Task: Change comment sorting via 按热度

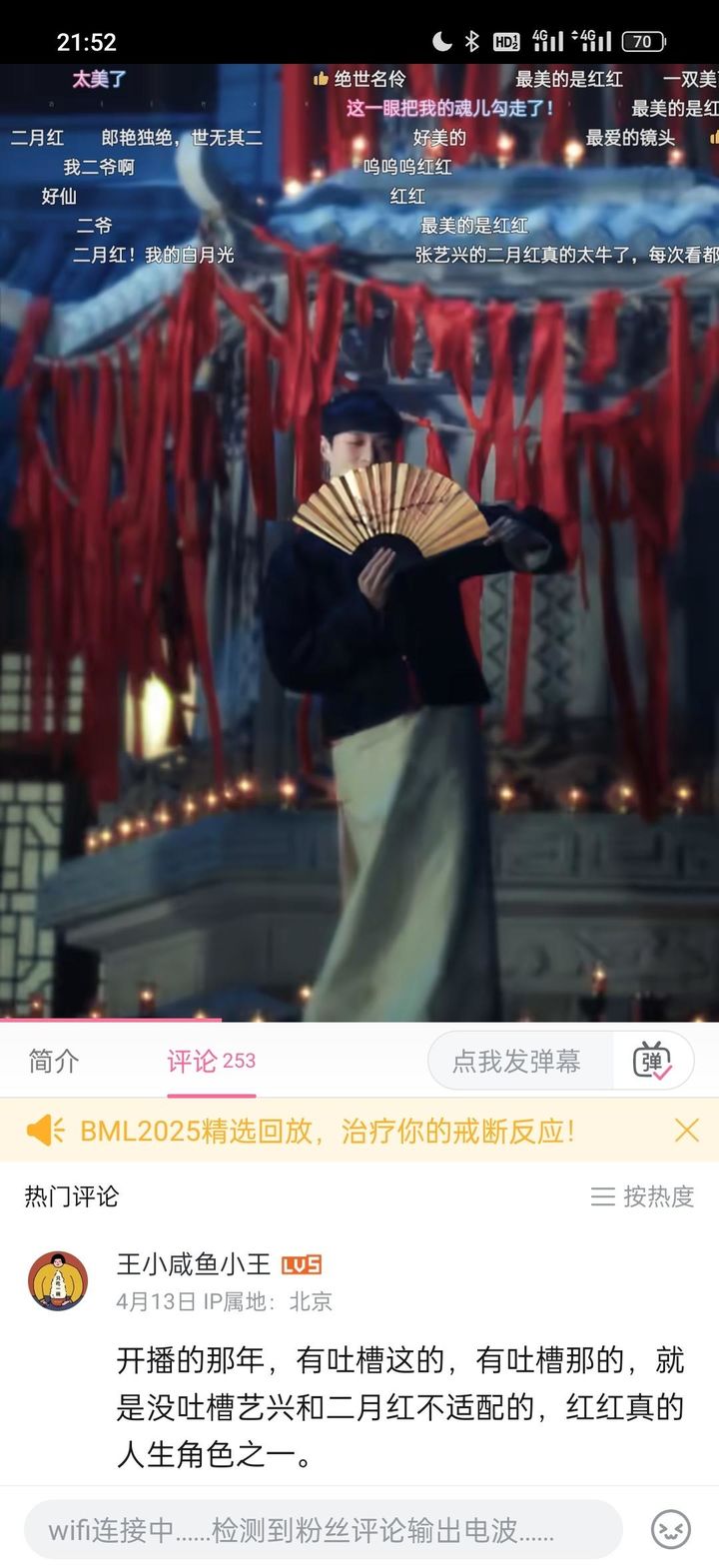Action: [x=642, y=1196]
